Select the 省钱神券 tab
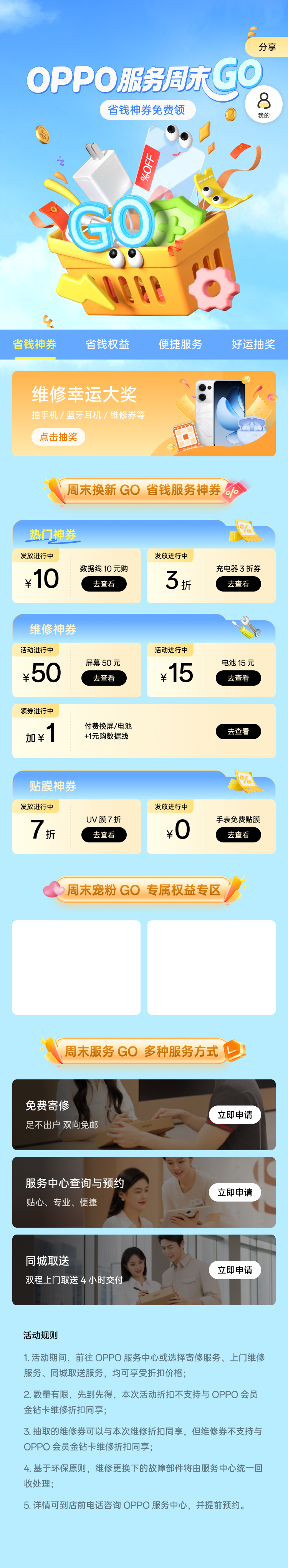This screenshot has width=288, height=1568. [x=35, y=345]
